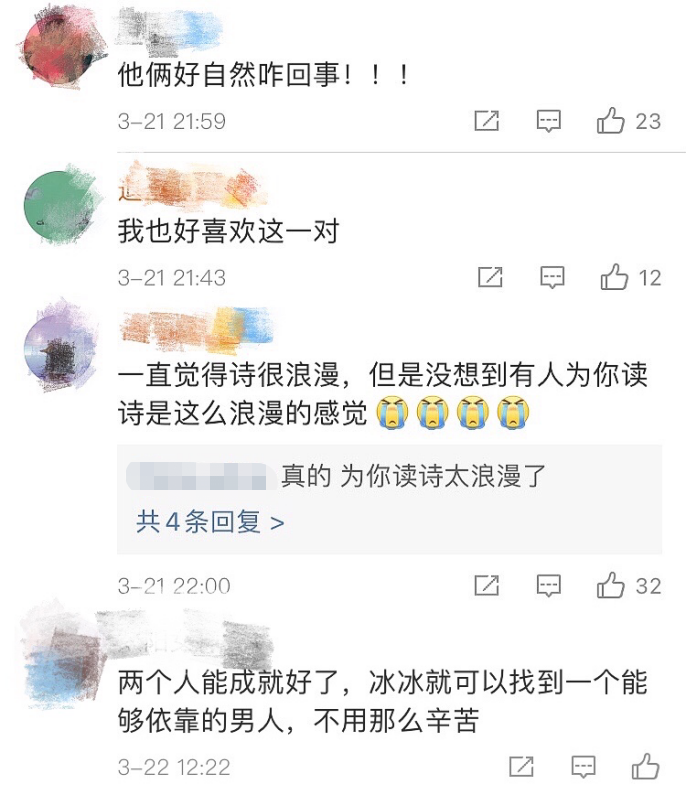Like the comment posted 3-22 12:22
The height and width of the screenshot is (785, 687).
(x=645, y=768)
